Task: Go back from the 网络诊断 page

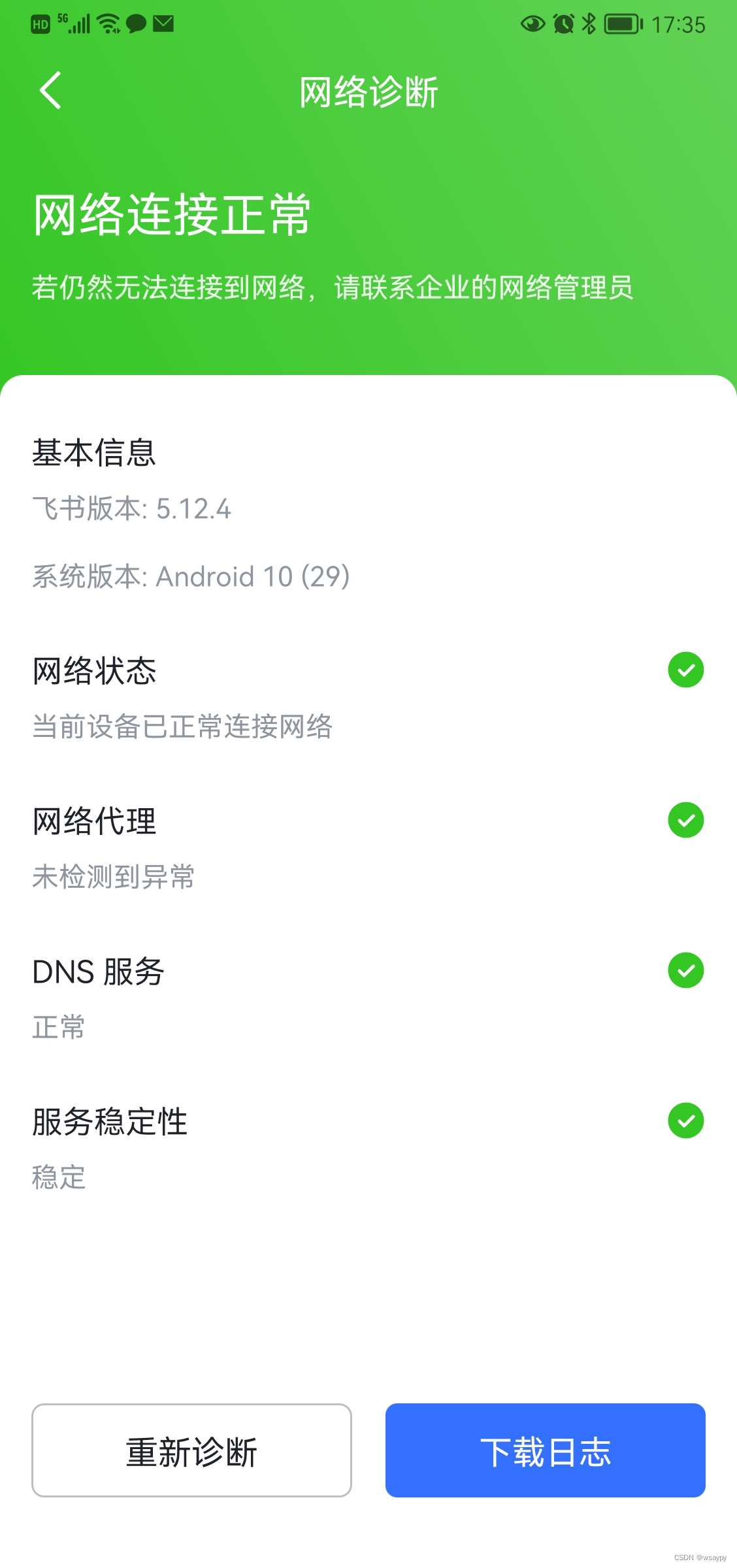Action: [50, 90]
